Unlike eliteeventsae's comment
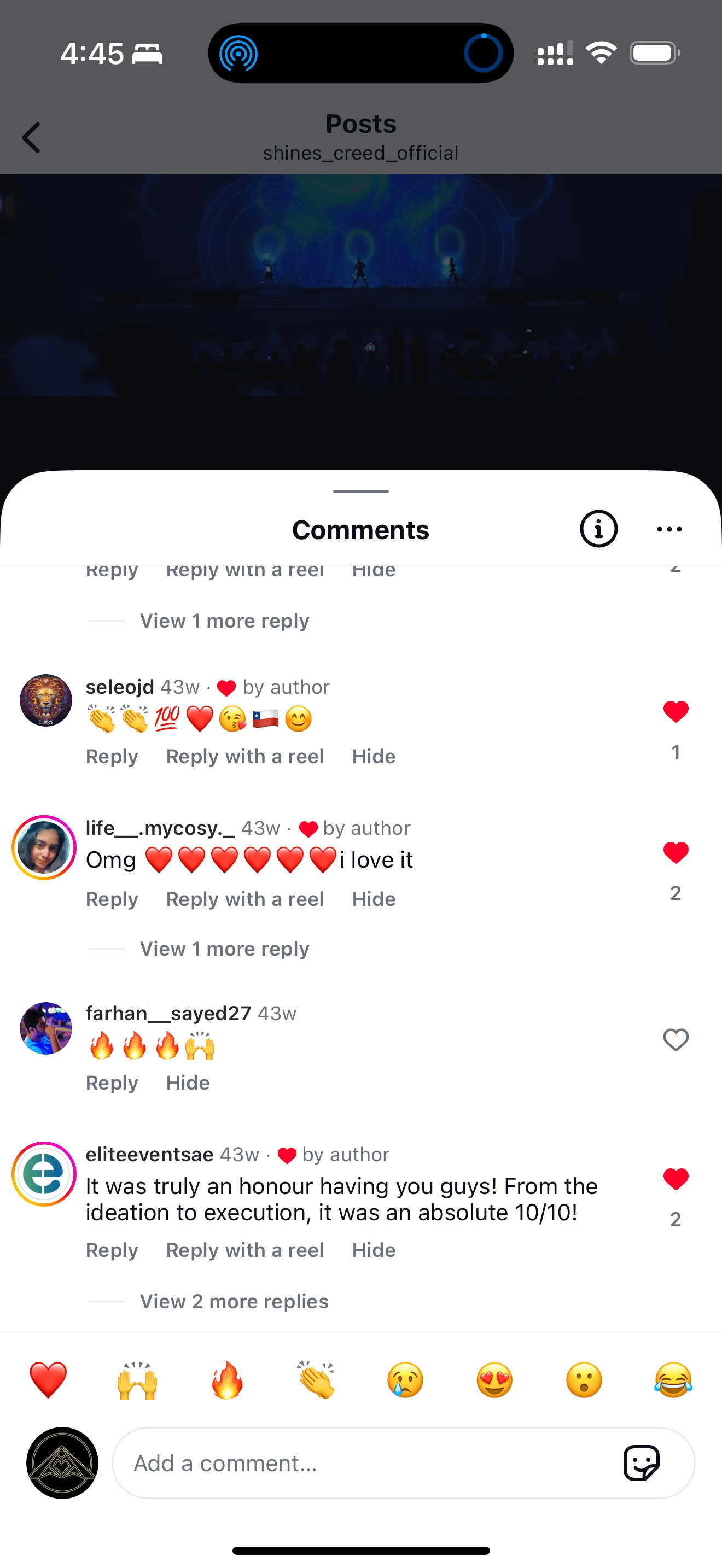722x1568 pixels. pos(675,1179)
